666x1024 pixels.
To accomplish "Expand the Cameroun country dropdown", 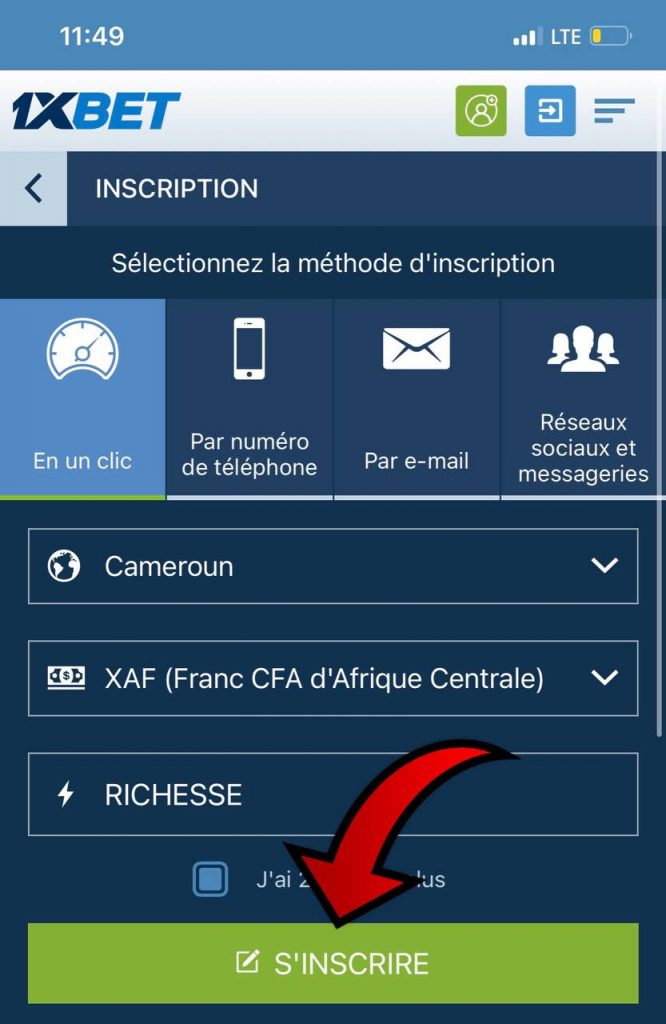I will (333, 566).
